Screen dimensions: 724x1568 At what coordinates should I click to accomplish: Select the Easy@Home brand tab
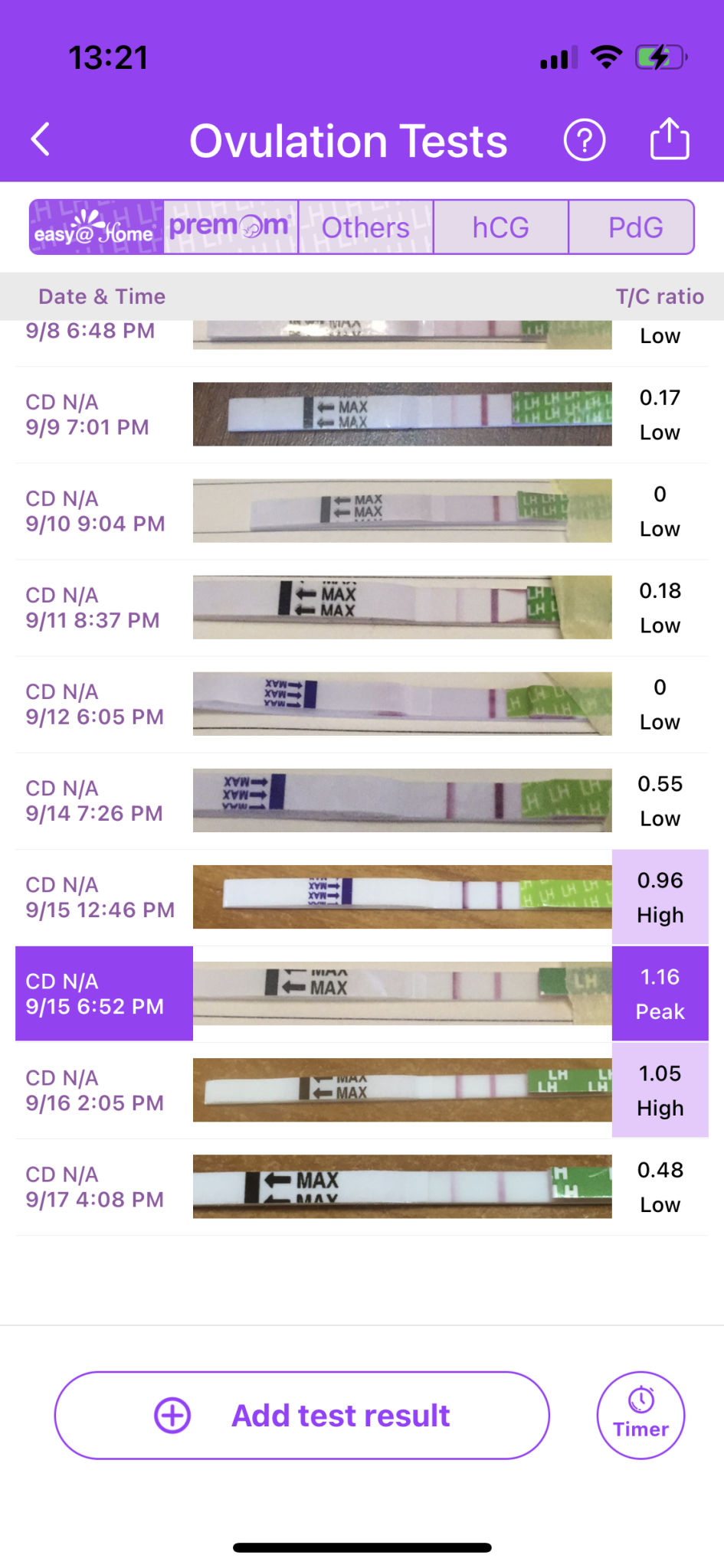(97, 227)
